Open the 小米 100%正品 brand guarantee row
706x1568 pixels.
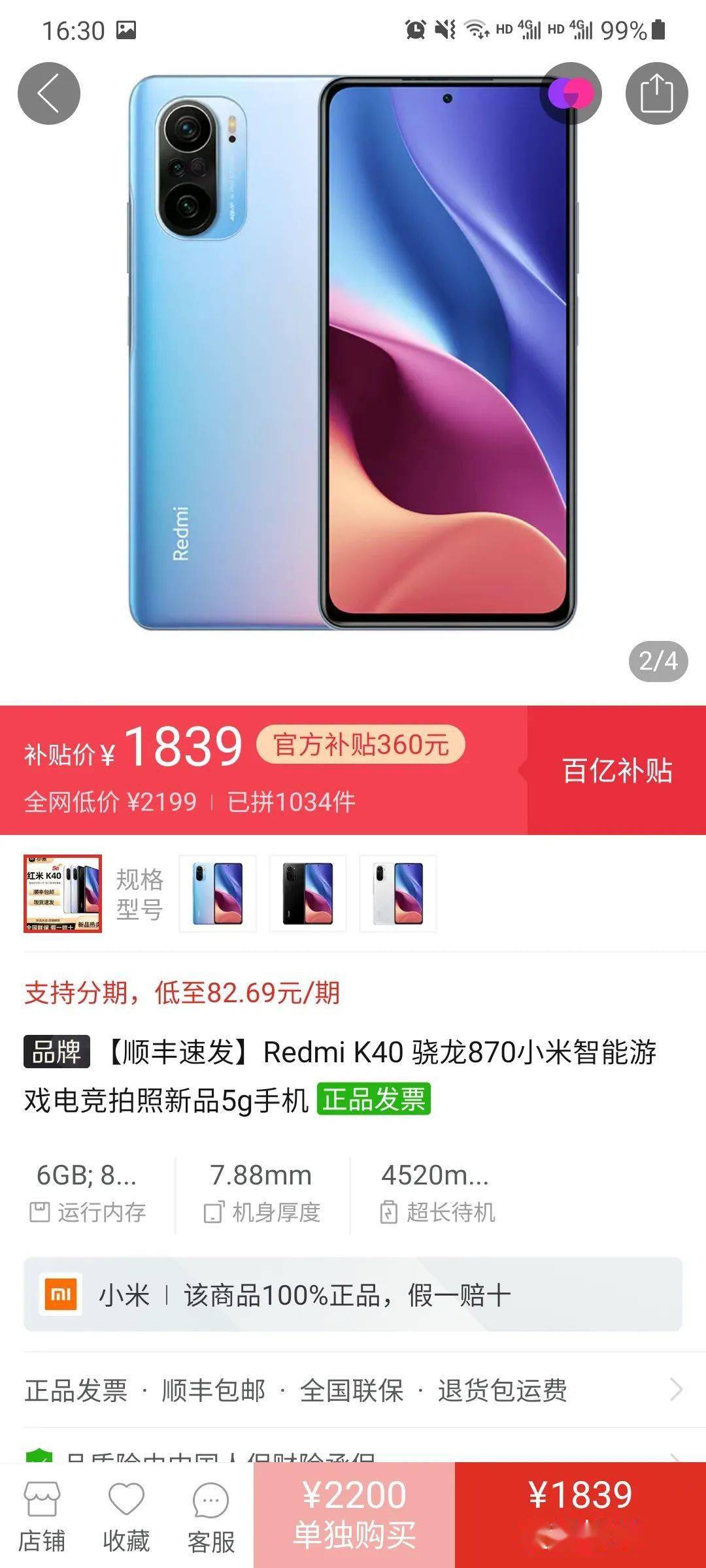point(353,1295)
